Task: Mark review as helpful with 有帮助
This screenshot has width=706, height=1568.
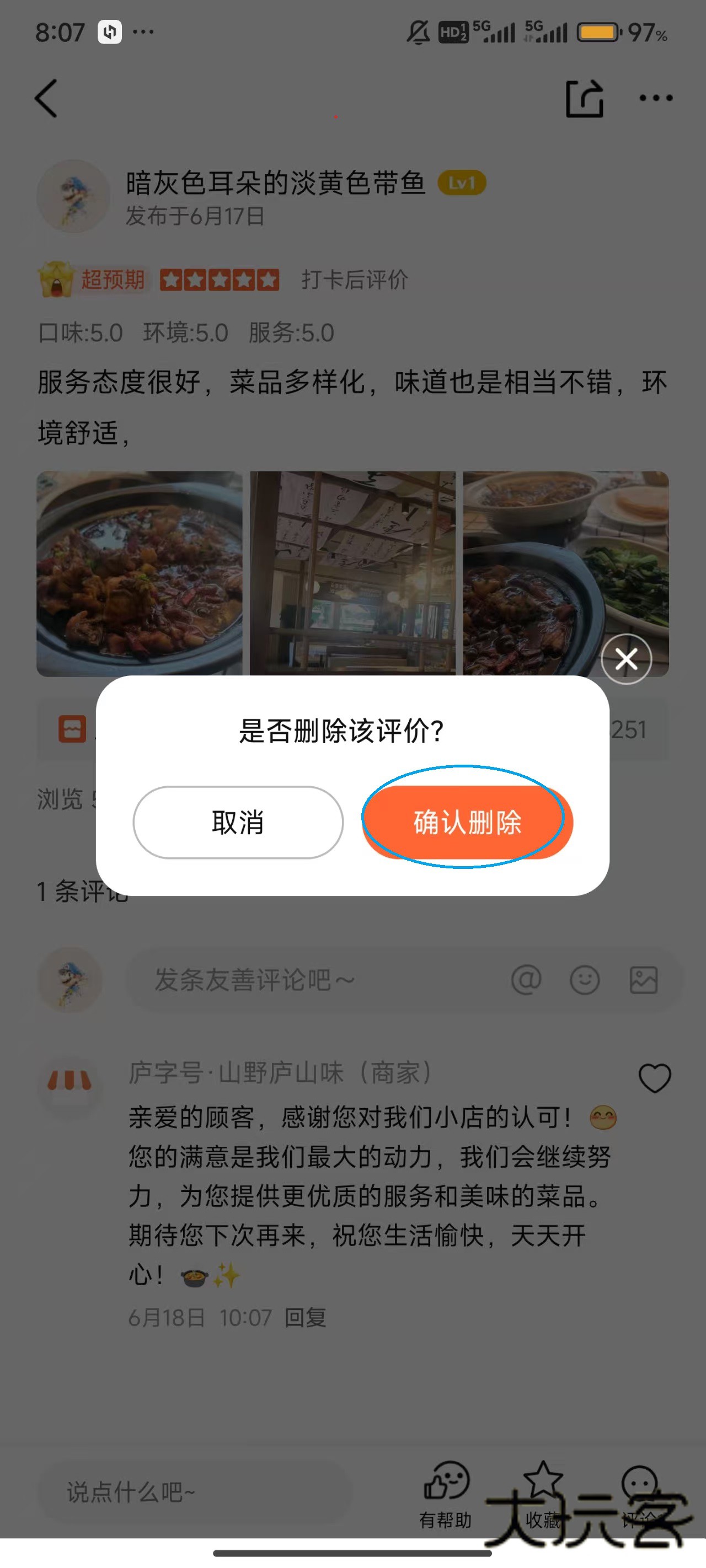Action: pyautogui.click(x=446, y=1494)
